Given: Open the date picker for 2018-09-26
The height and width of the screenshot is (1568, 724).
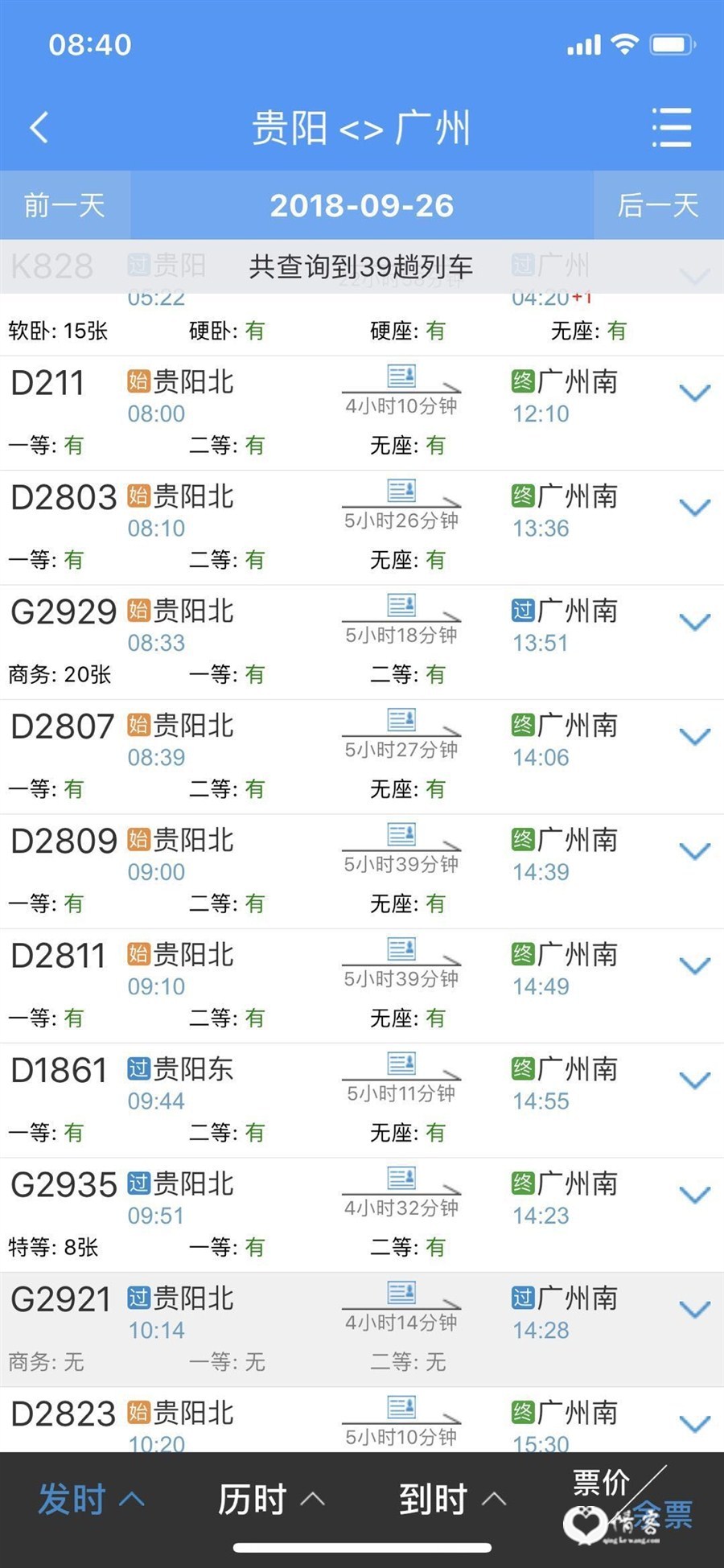Looking at the screenshot, I should 362,205.
